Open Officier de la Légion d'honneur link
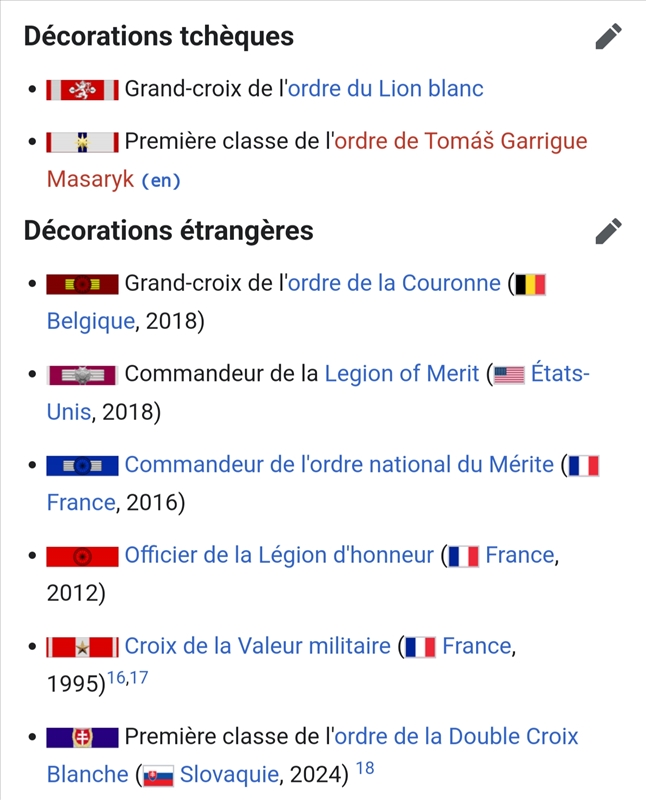 (x=279, y=556)
